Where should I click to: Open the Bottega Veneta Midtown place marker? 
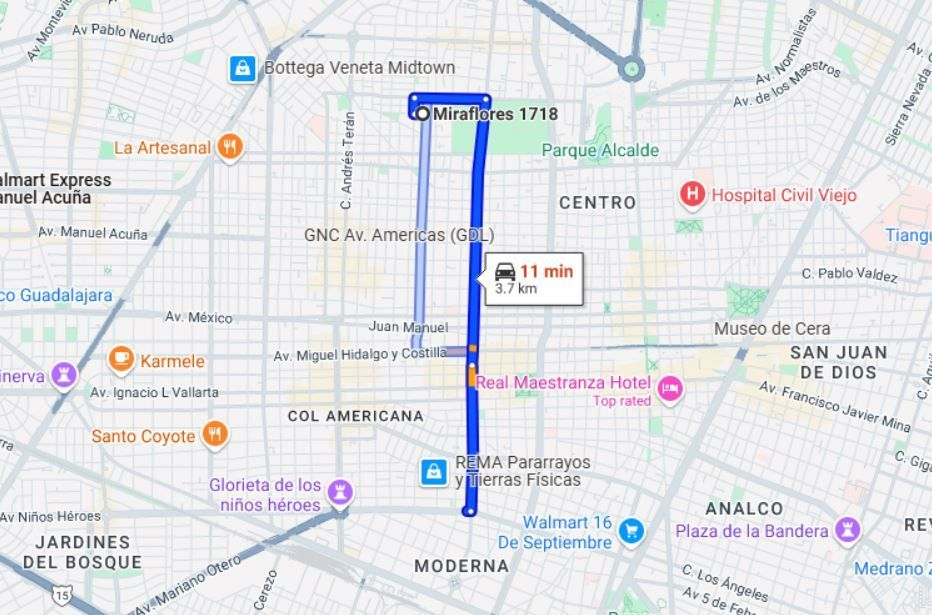[x=242, y=68]
